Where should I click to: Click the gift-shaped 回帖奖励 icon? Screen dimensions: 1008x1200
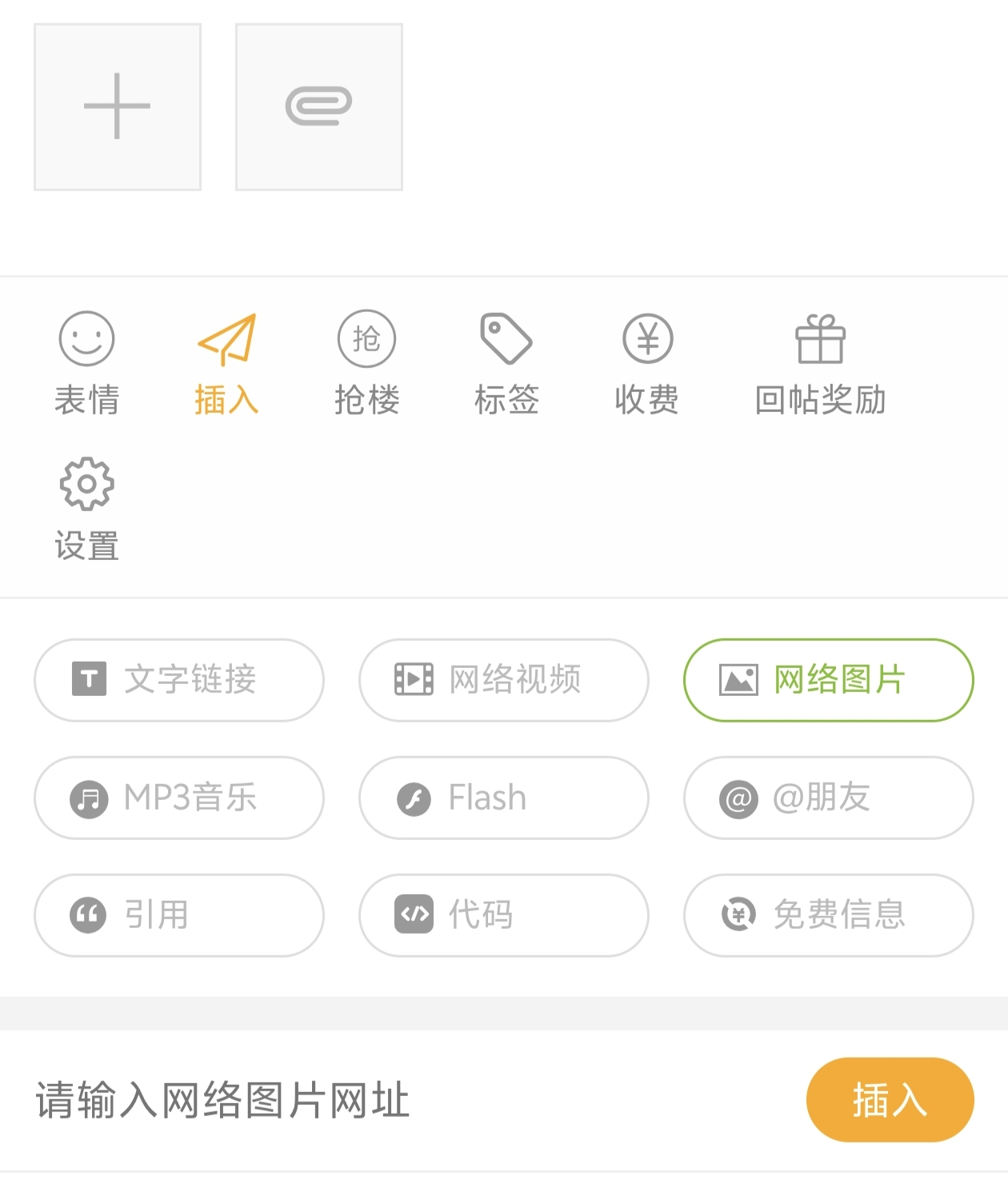(x=821, y=338)
